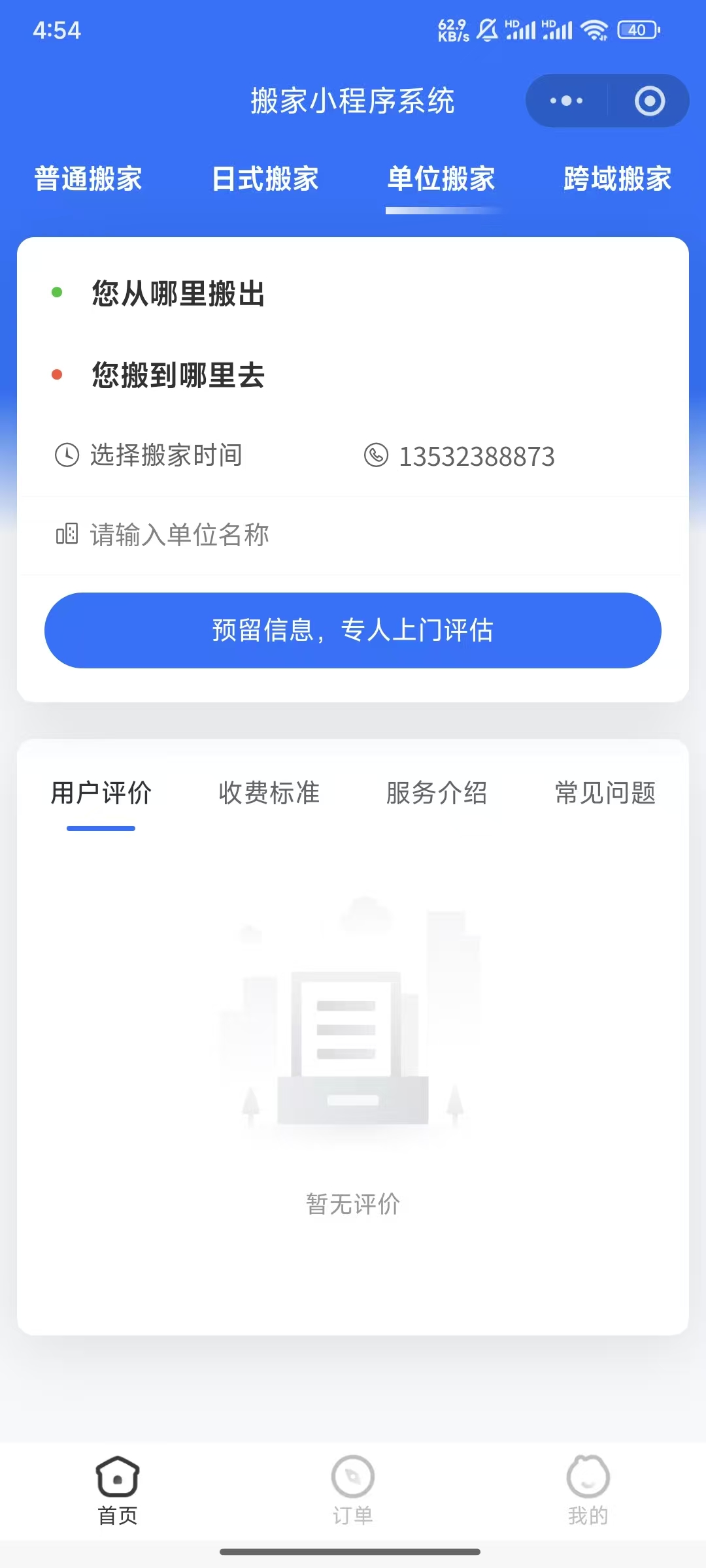Edit the phone number 13532388873
This screenshot has width=706, height=1568.
477,456
